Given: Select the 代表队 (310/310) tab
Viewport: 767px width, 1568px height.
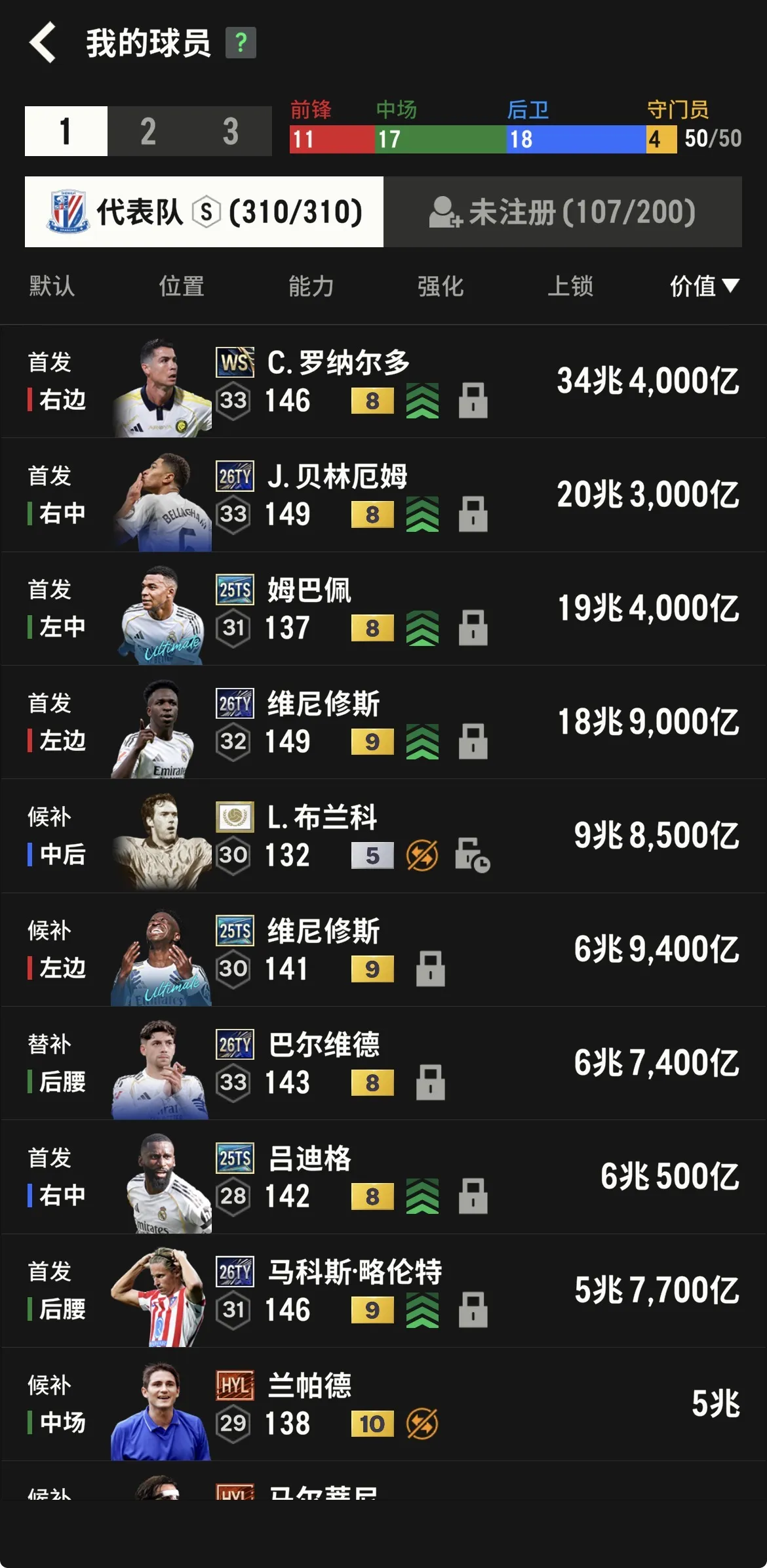Looking at the screenshot, I should pos(204,212).
